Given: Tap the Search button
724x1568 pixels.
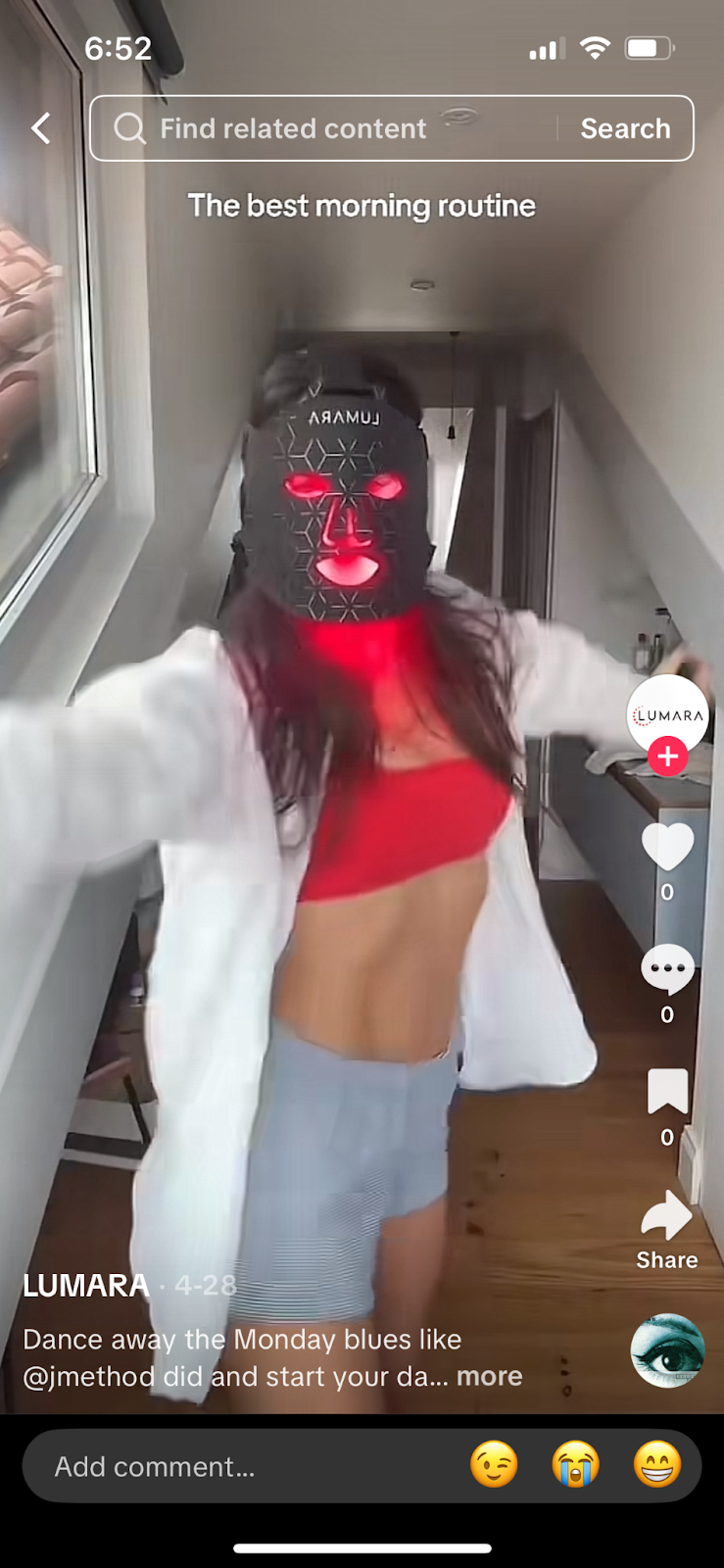Looking at the screenshot, I should point(625,128).
